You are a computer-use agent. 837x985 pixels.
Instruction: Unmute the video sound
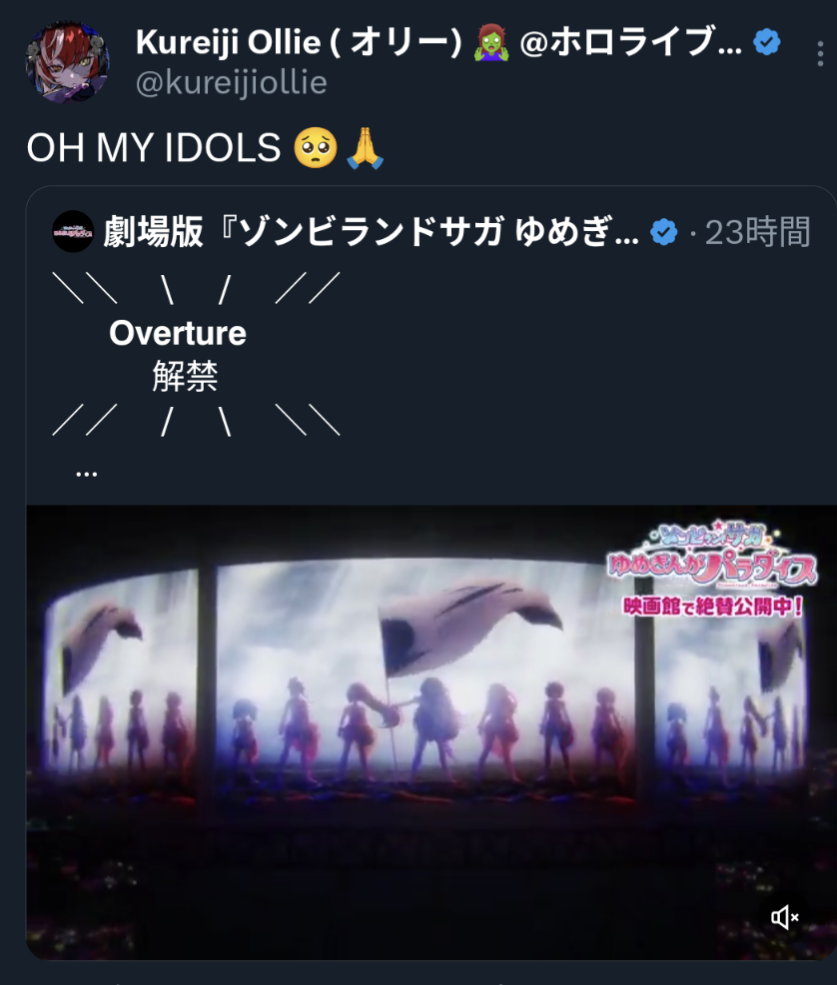pos(784,917)
